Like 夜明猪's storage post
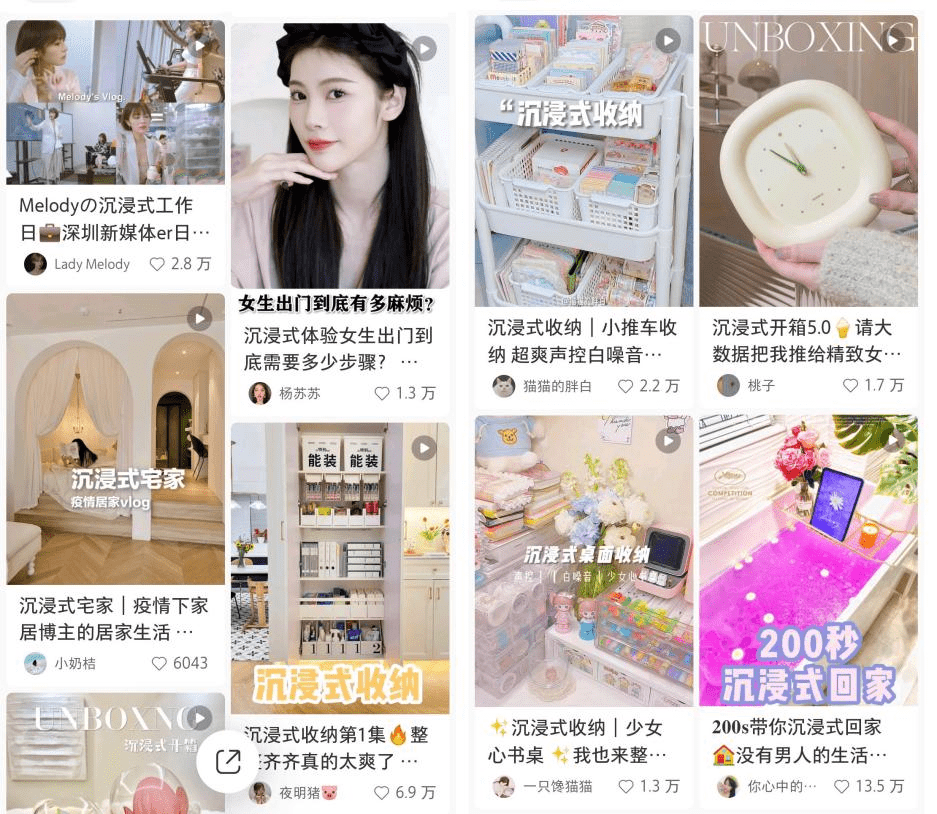This screenshot has height=814, width=937. coord(382,792)
